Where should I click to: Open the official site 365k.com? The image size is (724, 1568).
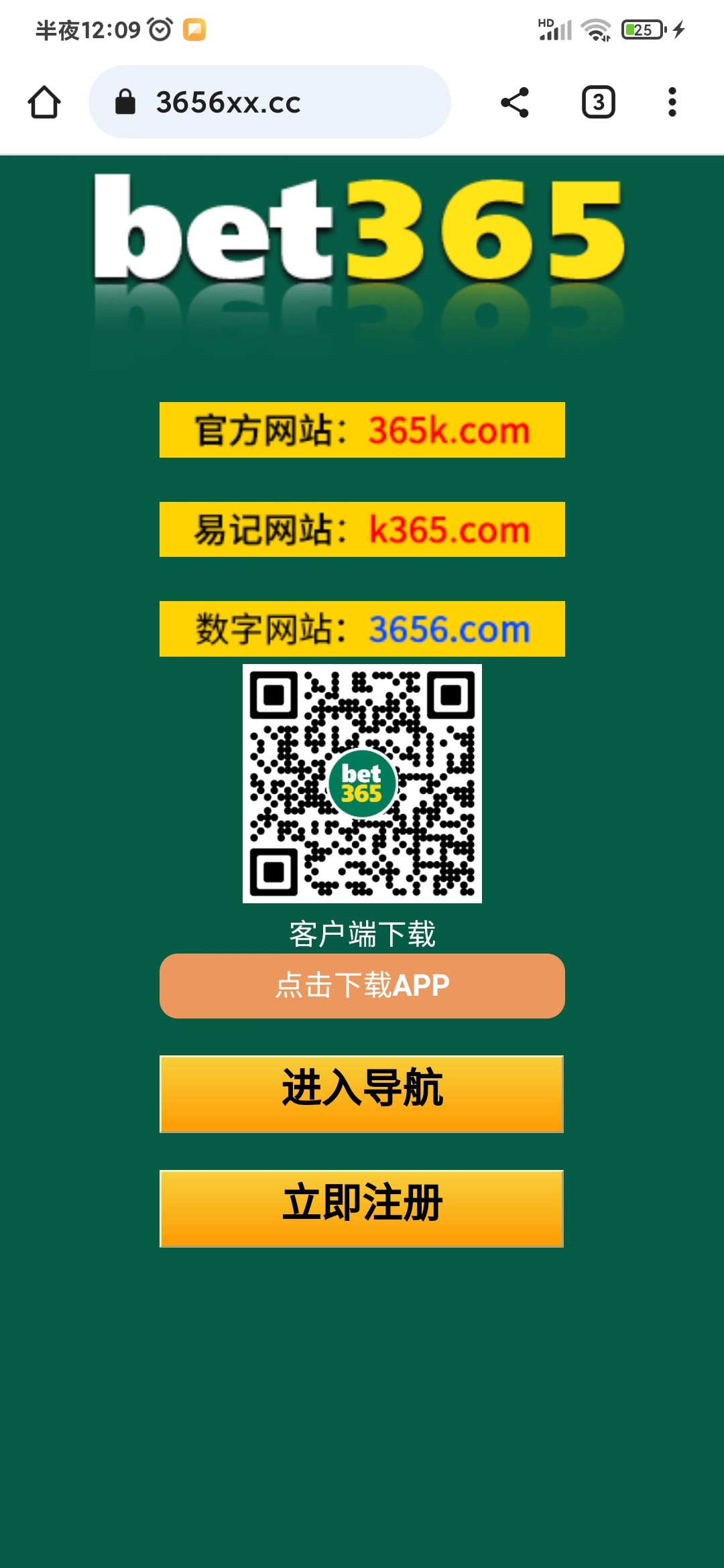[362, 430]
